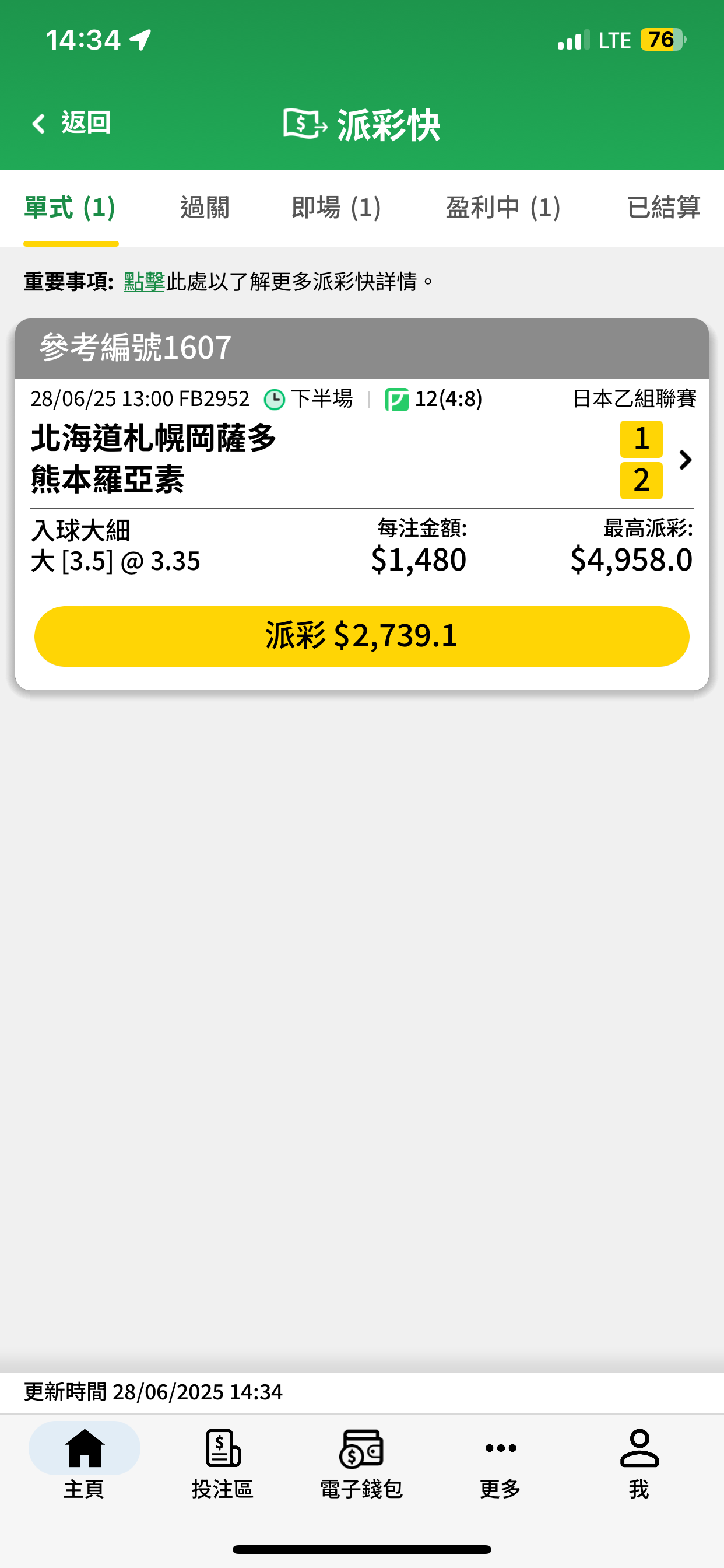
Task: Open the 盈利中 (1) tab
Action: click(x=503, y=208)
